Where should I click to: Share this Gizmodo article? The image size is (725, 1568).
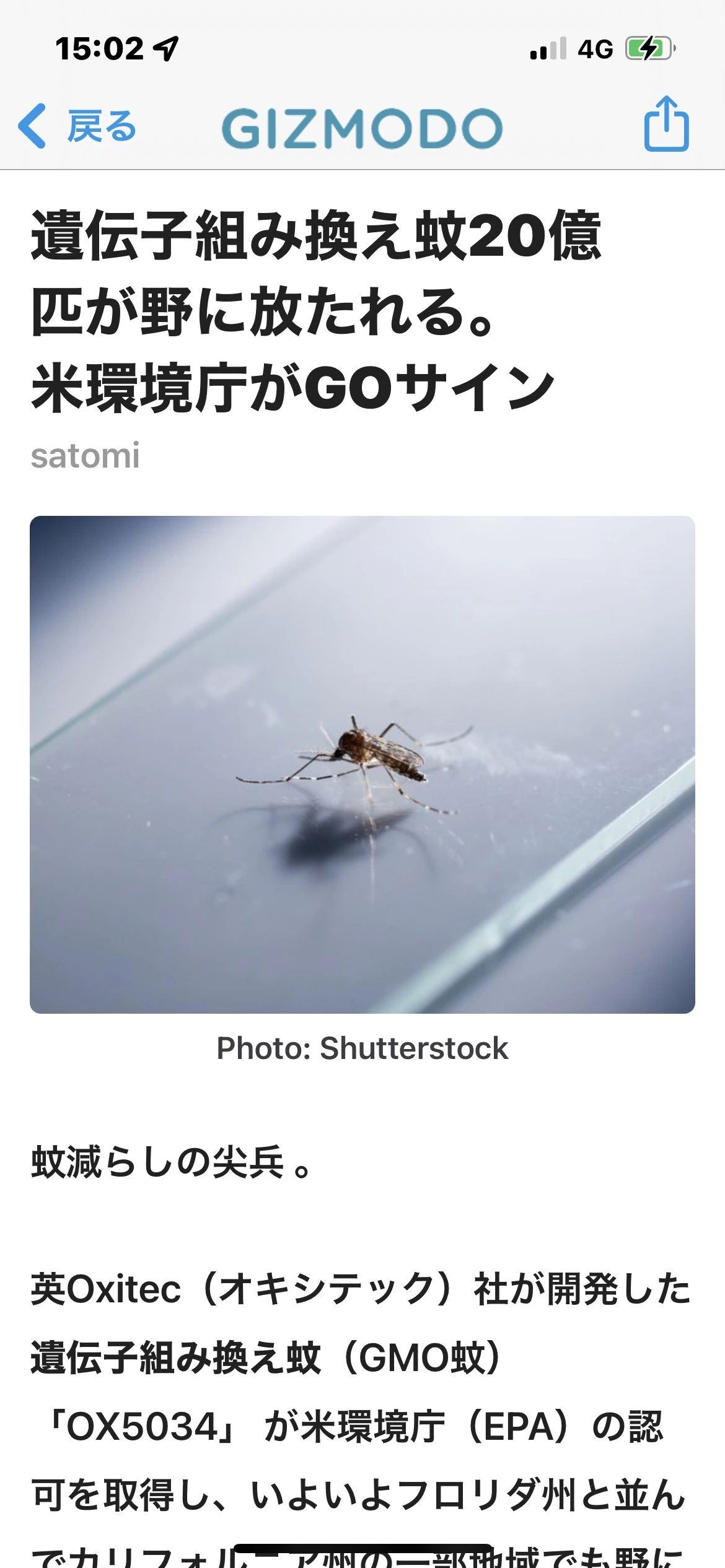point(666,124)
